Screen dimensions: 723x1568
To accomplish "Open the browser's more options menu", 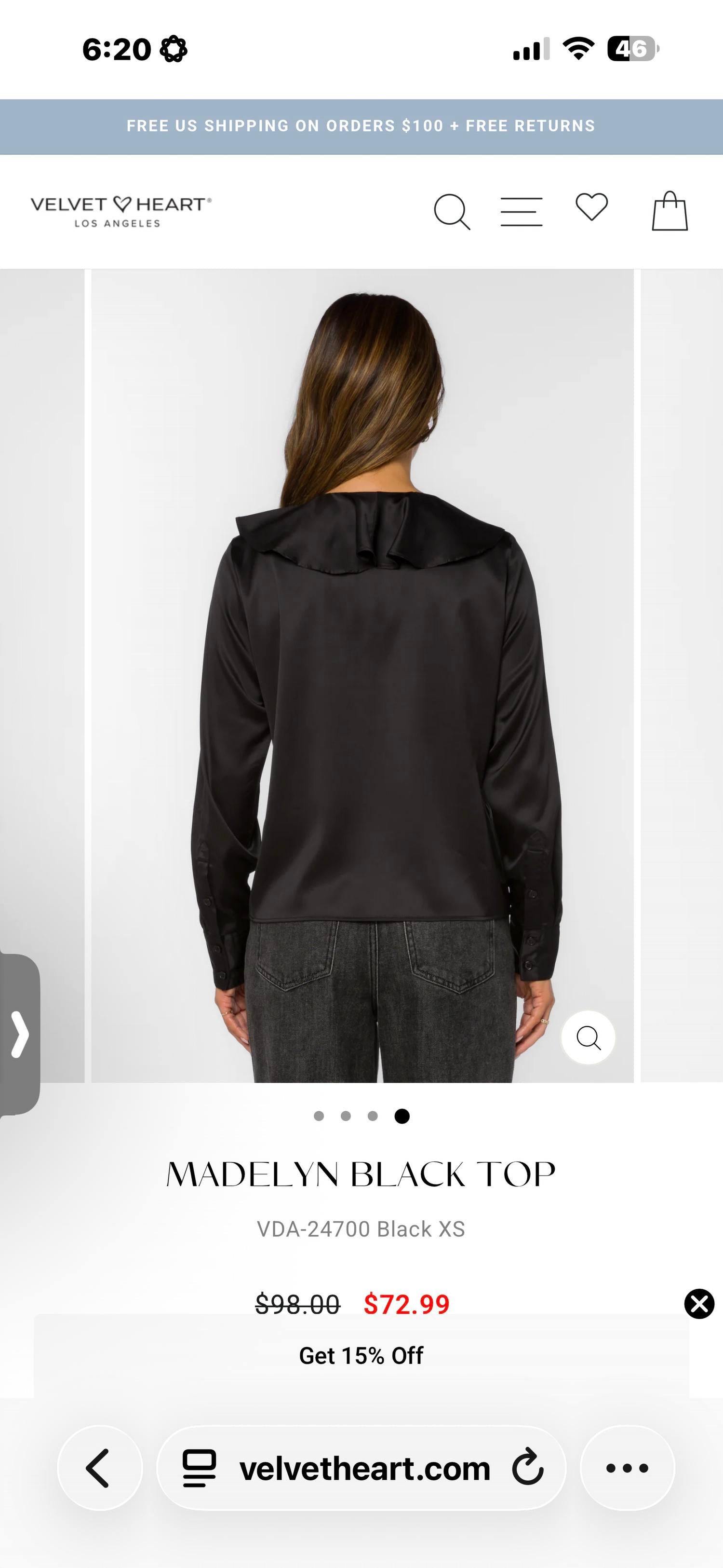I will pyautogui.click(x=627, y=1468).
